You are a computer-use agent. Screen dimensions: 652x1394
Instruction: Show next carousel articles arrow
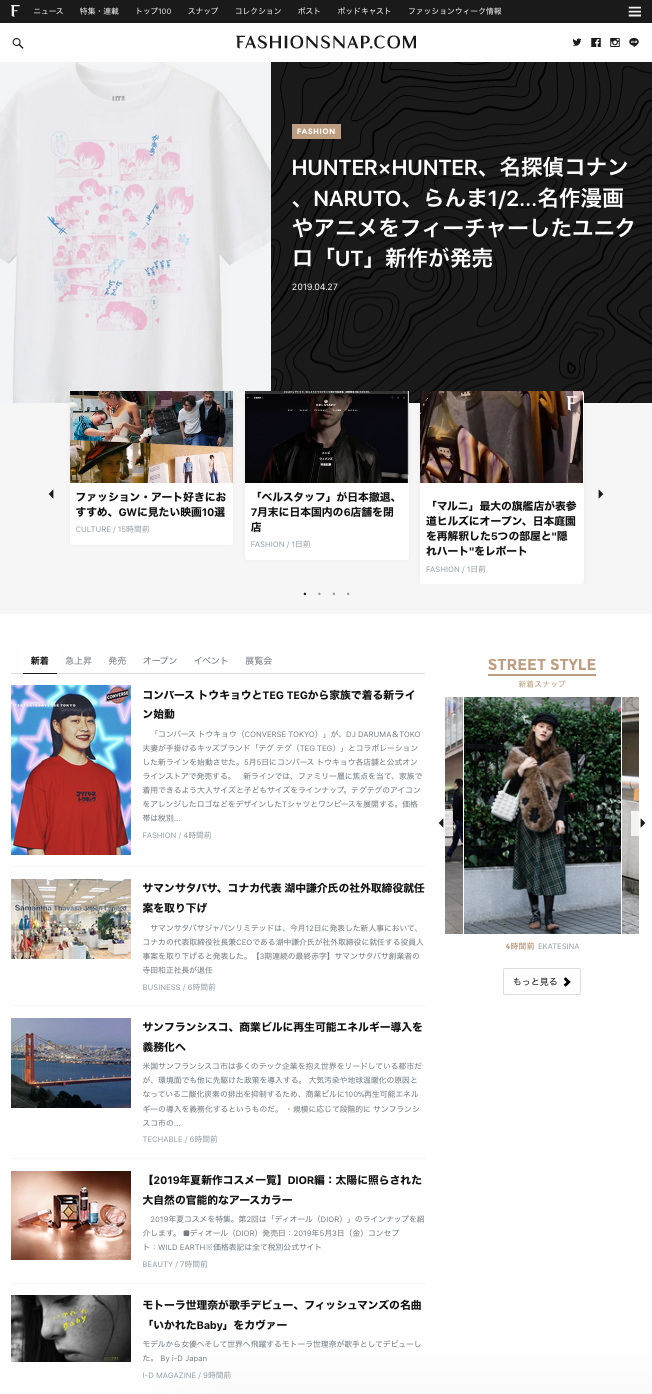[x=600, y=494]
